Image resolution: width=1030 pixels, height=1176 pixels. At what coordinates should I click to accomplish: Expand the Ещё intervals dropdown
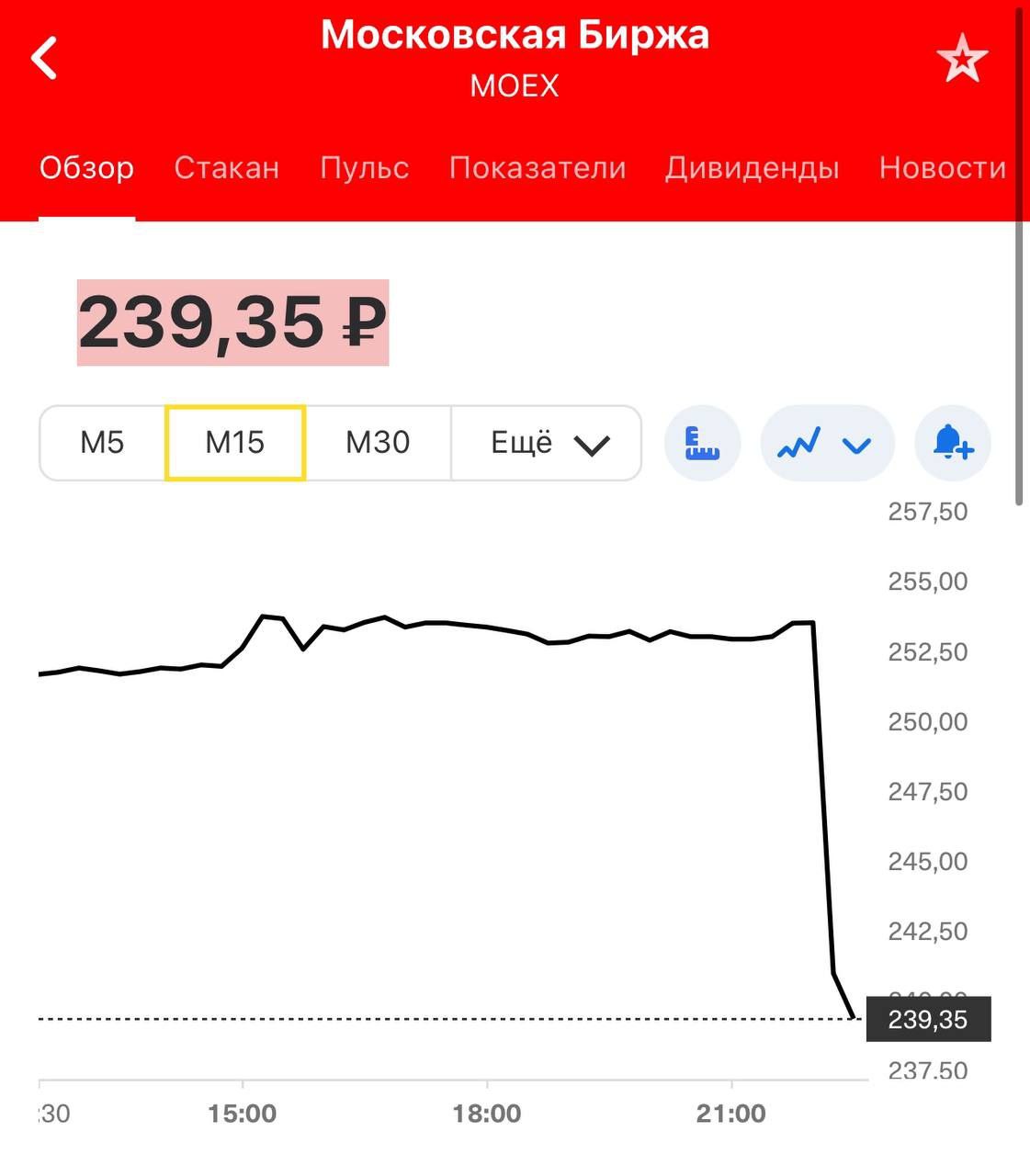click(548, 443)
